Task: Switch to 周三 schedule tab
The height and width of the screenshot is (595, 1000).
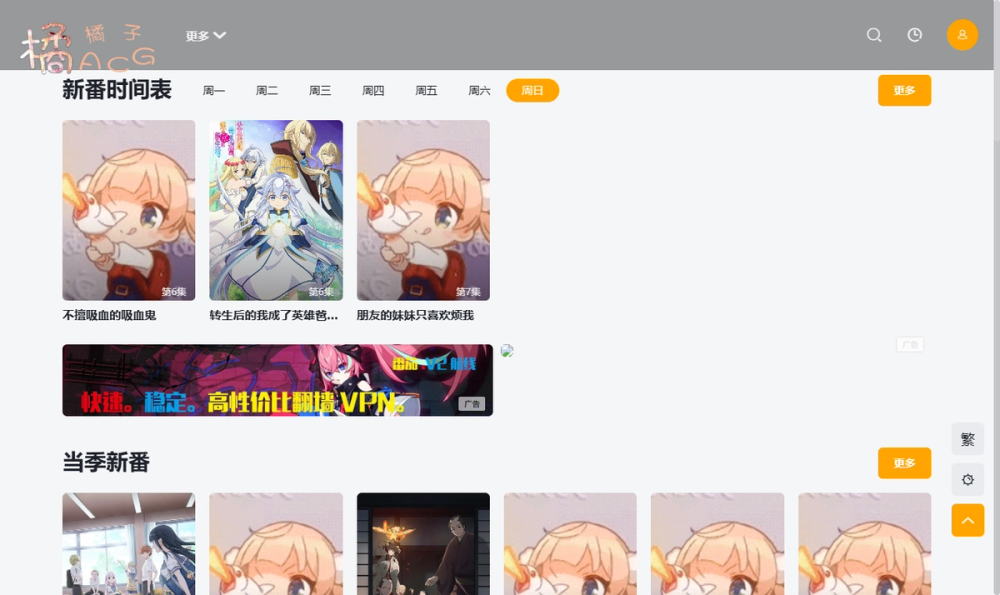Action: coord(320,91)
